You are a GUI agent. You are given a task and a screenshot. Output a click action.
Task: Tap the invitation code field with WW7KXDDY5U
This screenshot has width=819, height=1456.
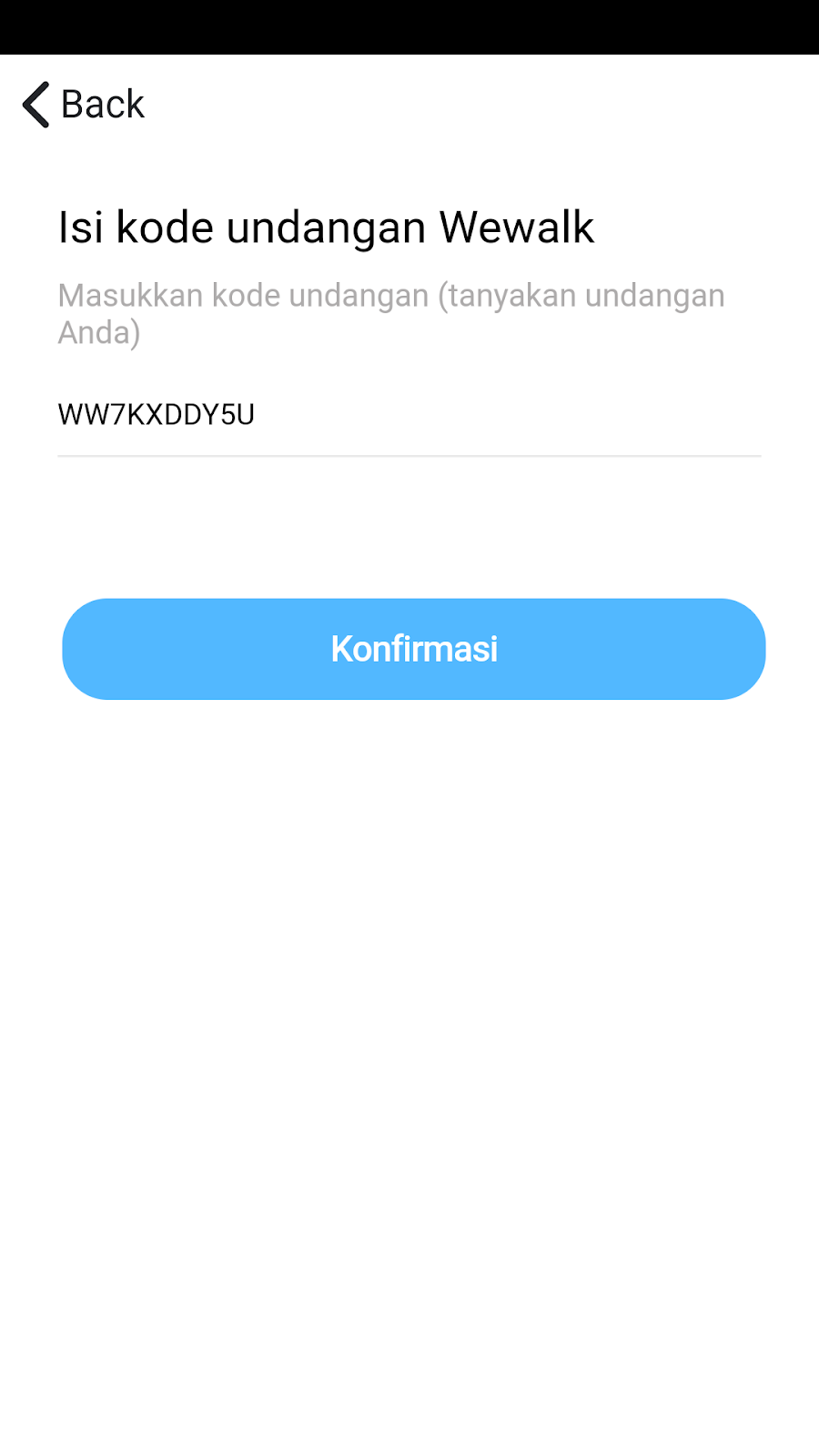[408, 415]
